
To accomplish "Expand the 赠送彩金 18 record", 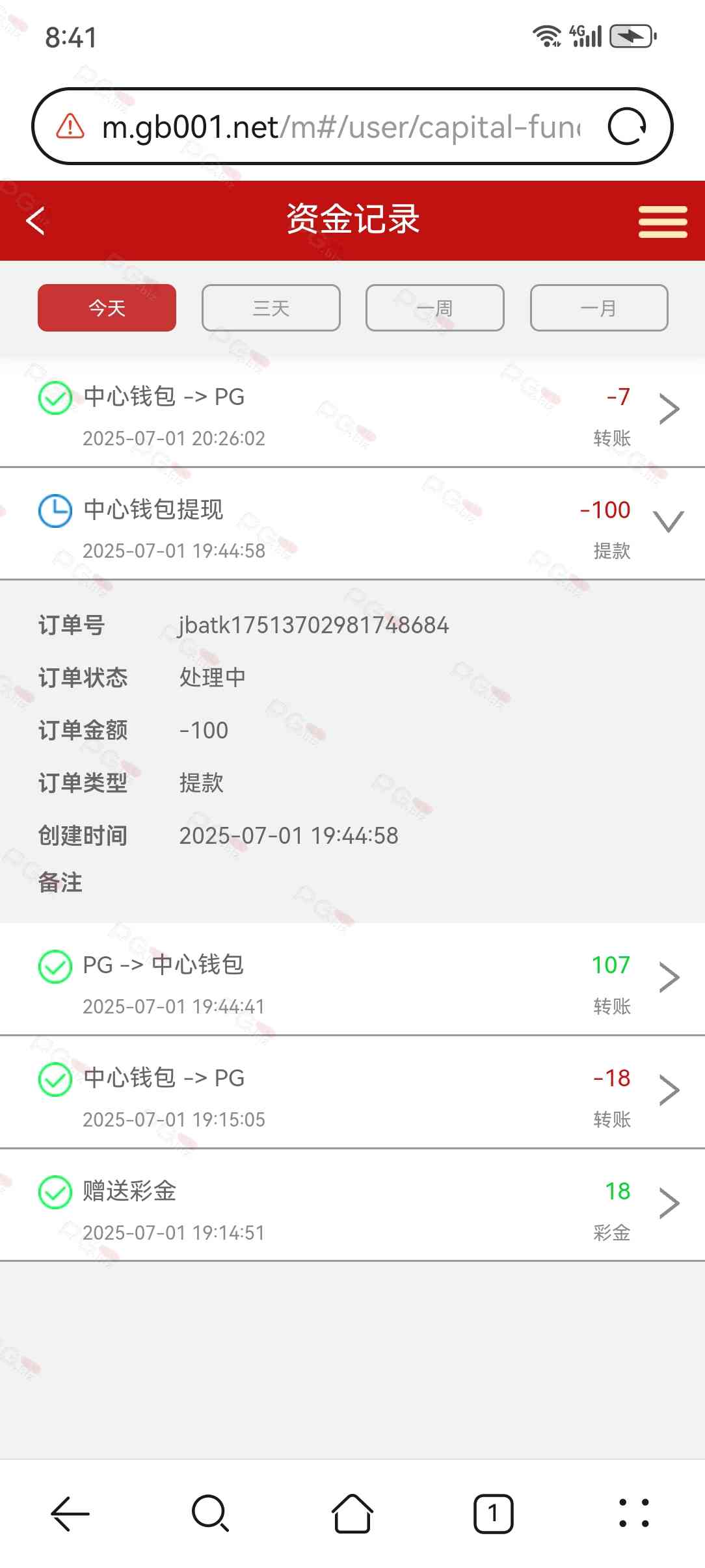I will [669, 1203].
